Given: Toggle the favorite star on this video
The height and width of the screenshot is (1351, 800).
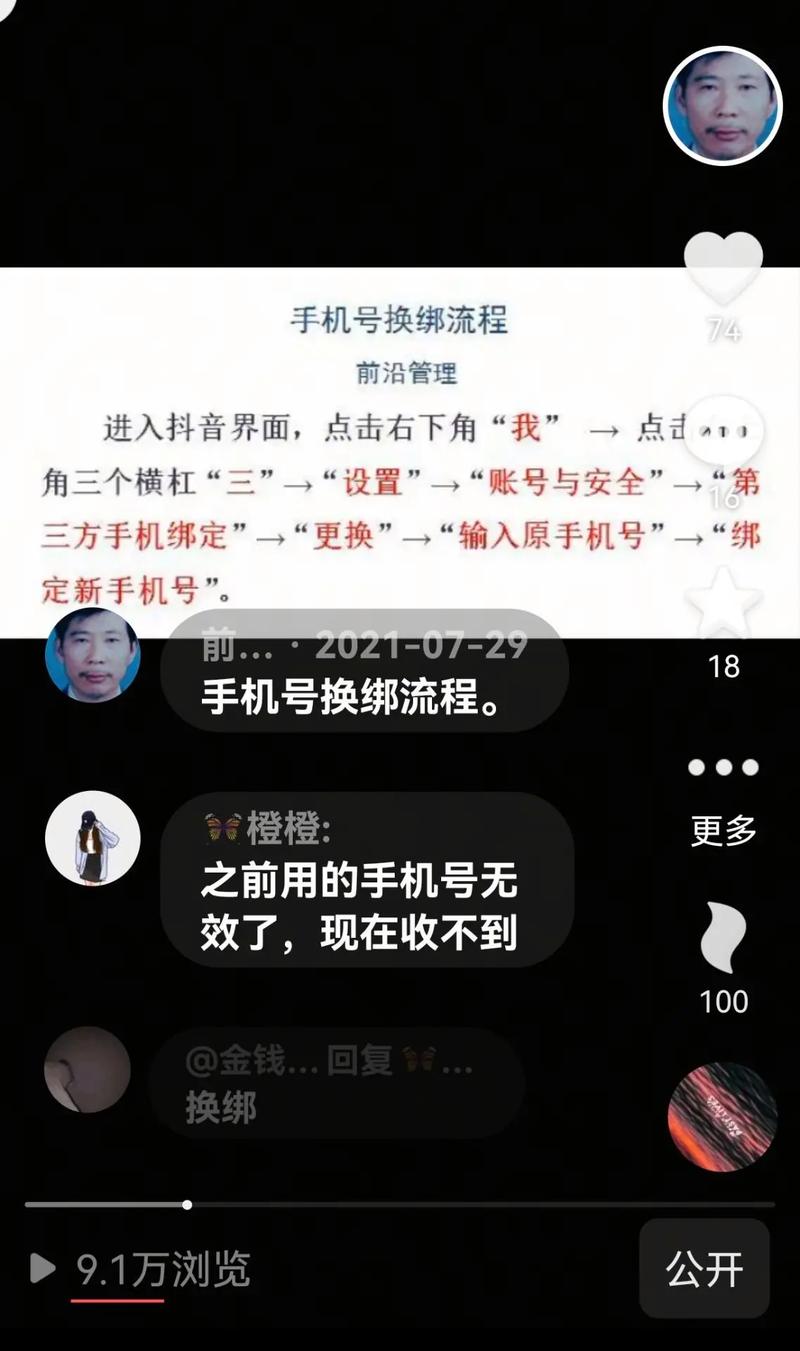Looking at the screenshot, I should pyautogui.click(x=722, y=600).
